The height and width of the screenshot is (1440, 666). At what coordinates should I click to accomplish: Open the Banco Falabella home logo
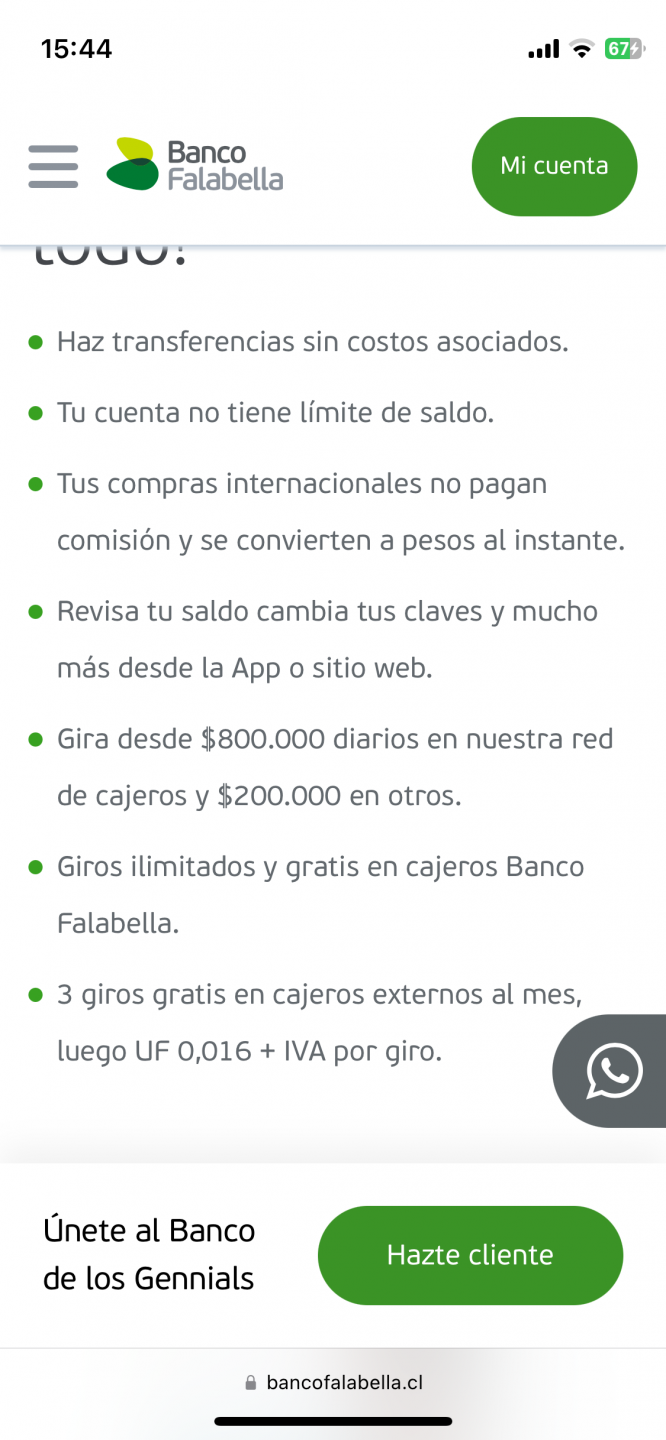[x=195, y=164]
